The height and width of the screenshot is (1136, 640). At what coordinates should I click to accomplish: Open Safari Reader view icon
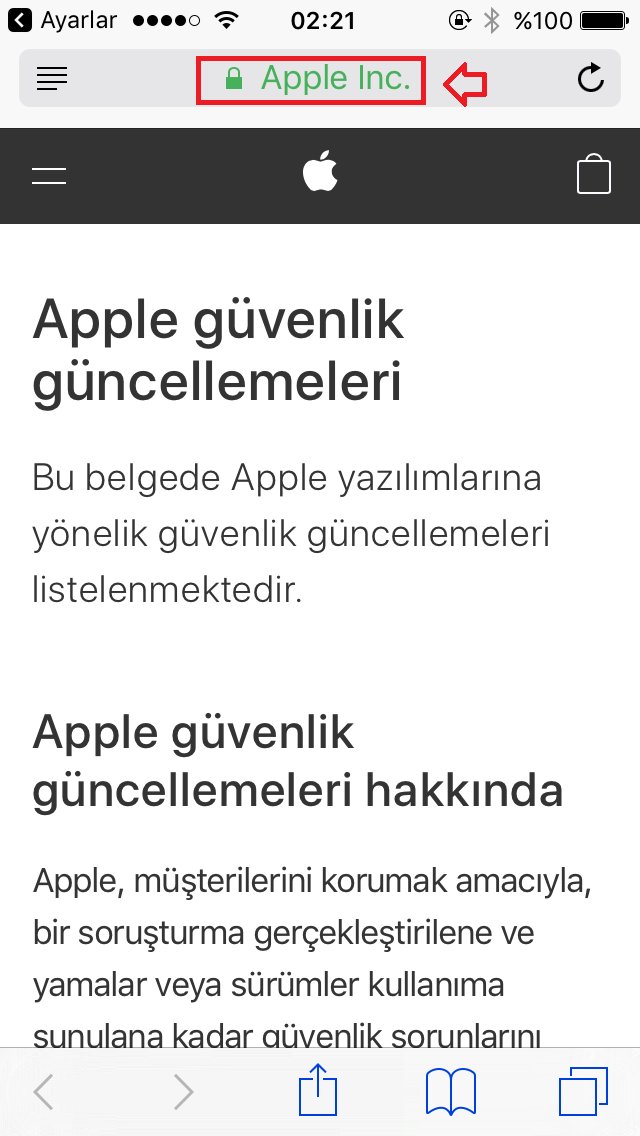pos(51,79)
